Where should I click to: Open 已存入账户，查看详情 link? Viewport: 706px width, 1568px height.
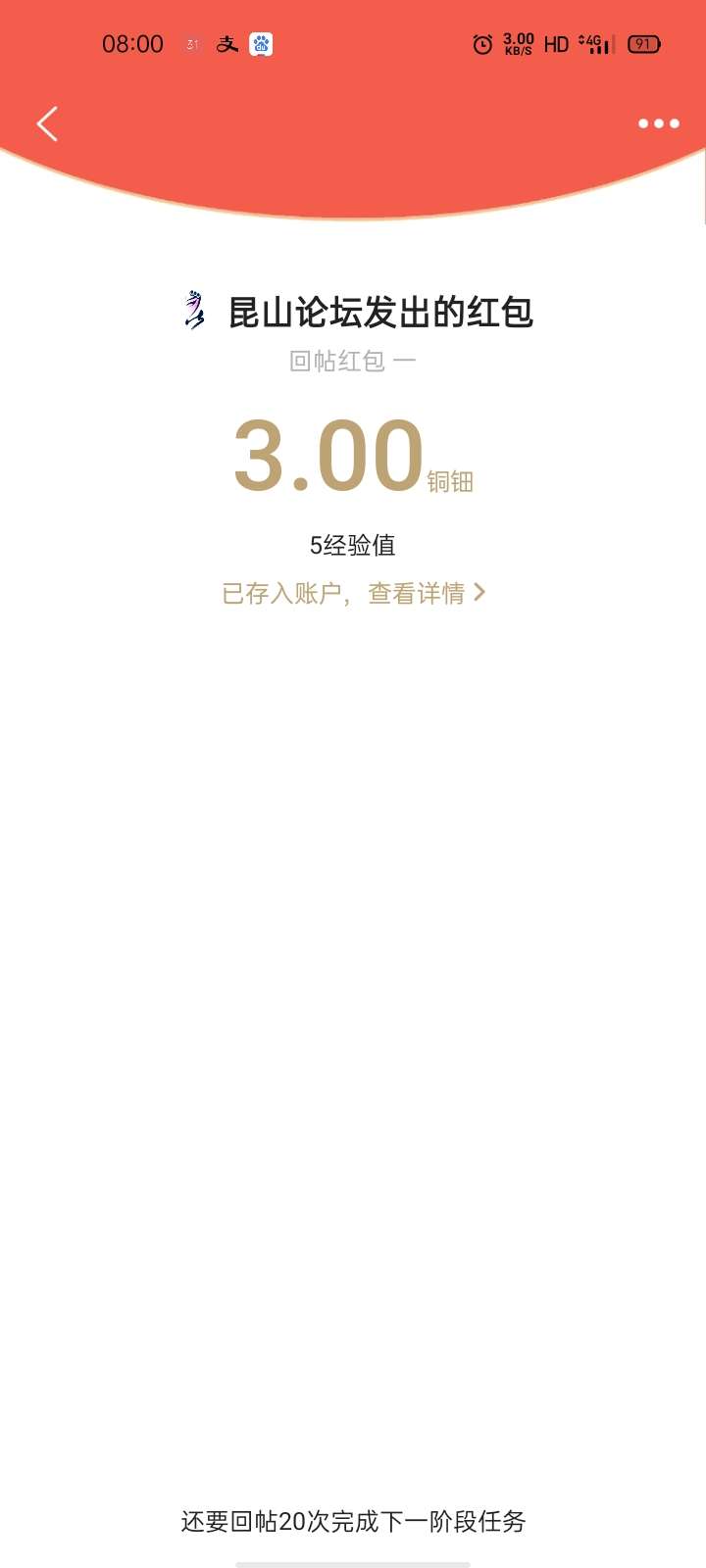(x=353, y=593)
